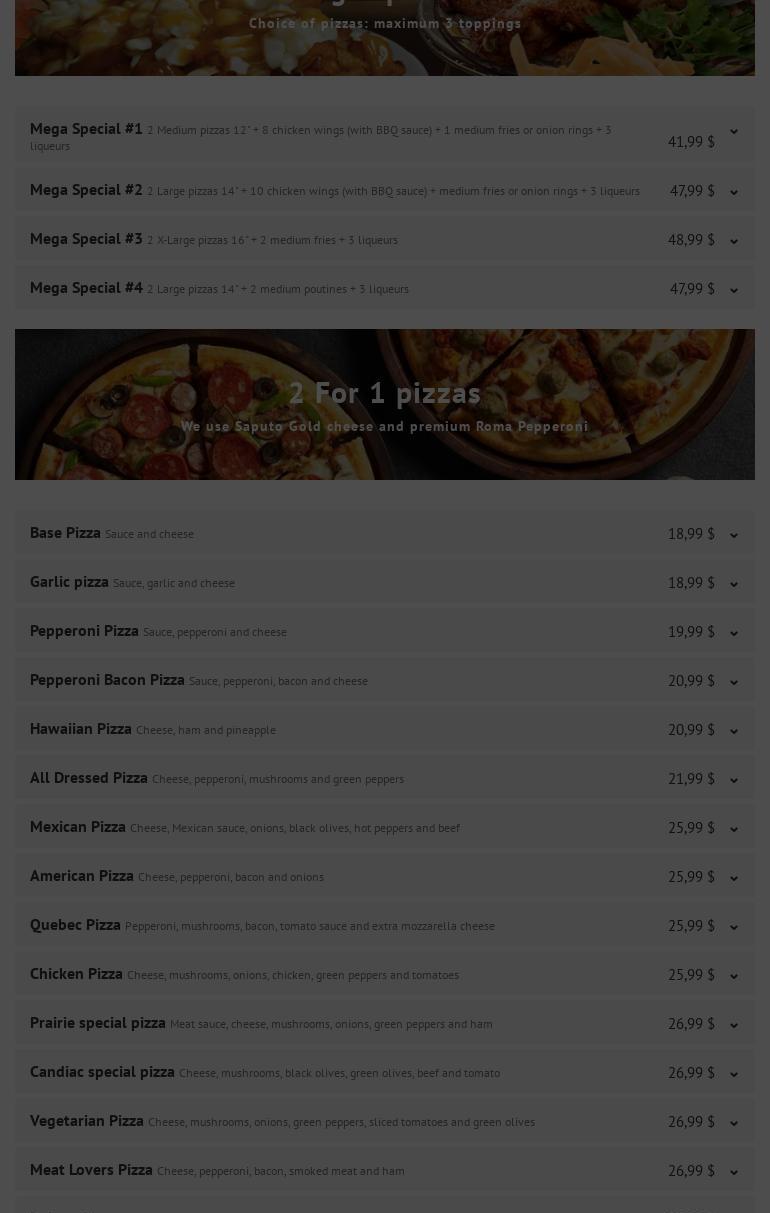Expand Candiac special pizza row
The width and height of the screenshot is (770, 1213).
pos(733,1074)
